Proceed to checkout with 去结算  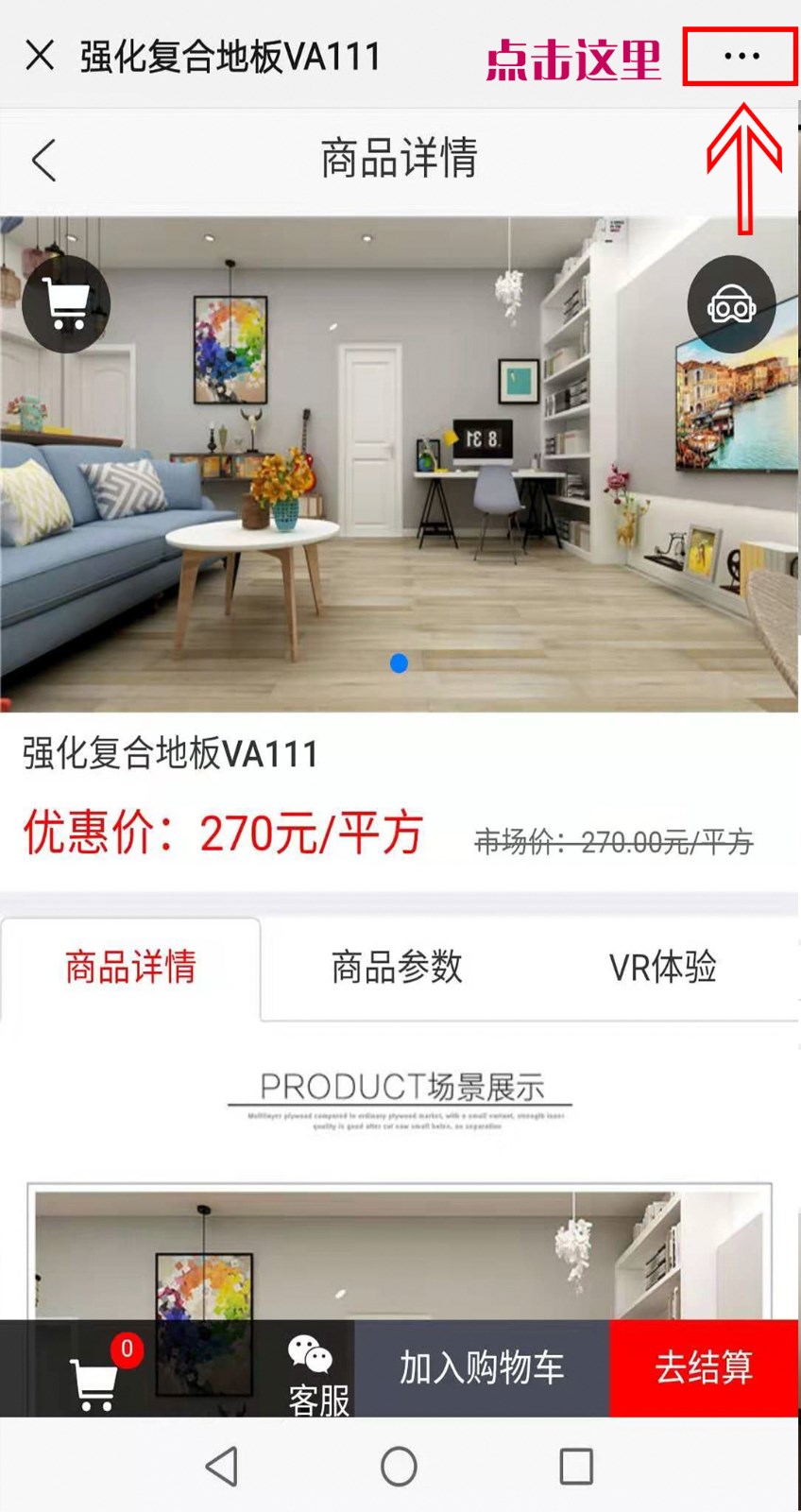pyautogui.click(x=704, y=1368)
